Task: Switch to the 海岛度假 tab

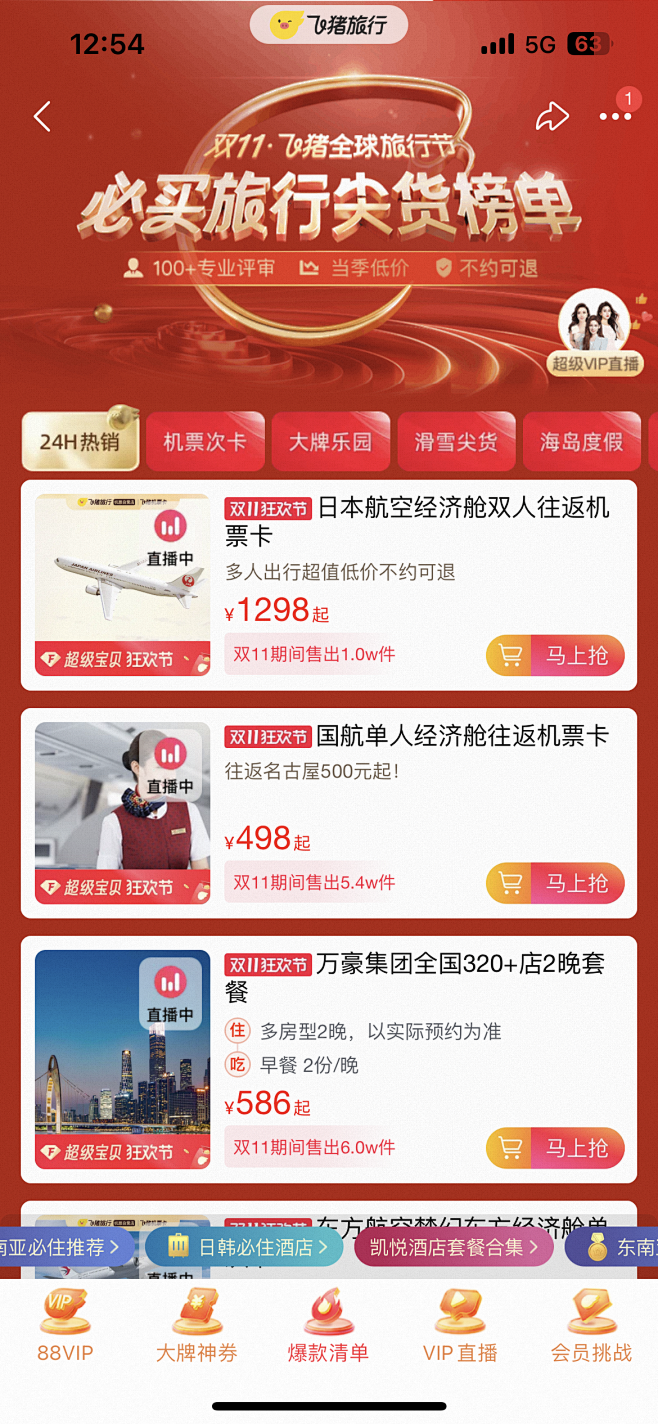Action: pos(581,441)
